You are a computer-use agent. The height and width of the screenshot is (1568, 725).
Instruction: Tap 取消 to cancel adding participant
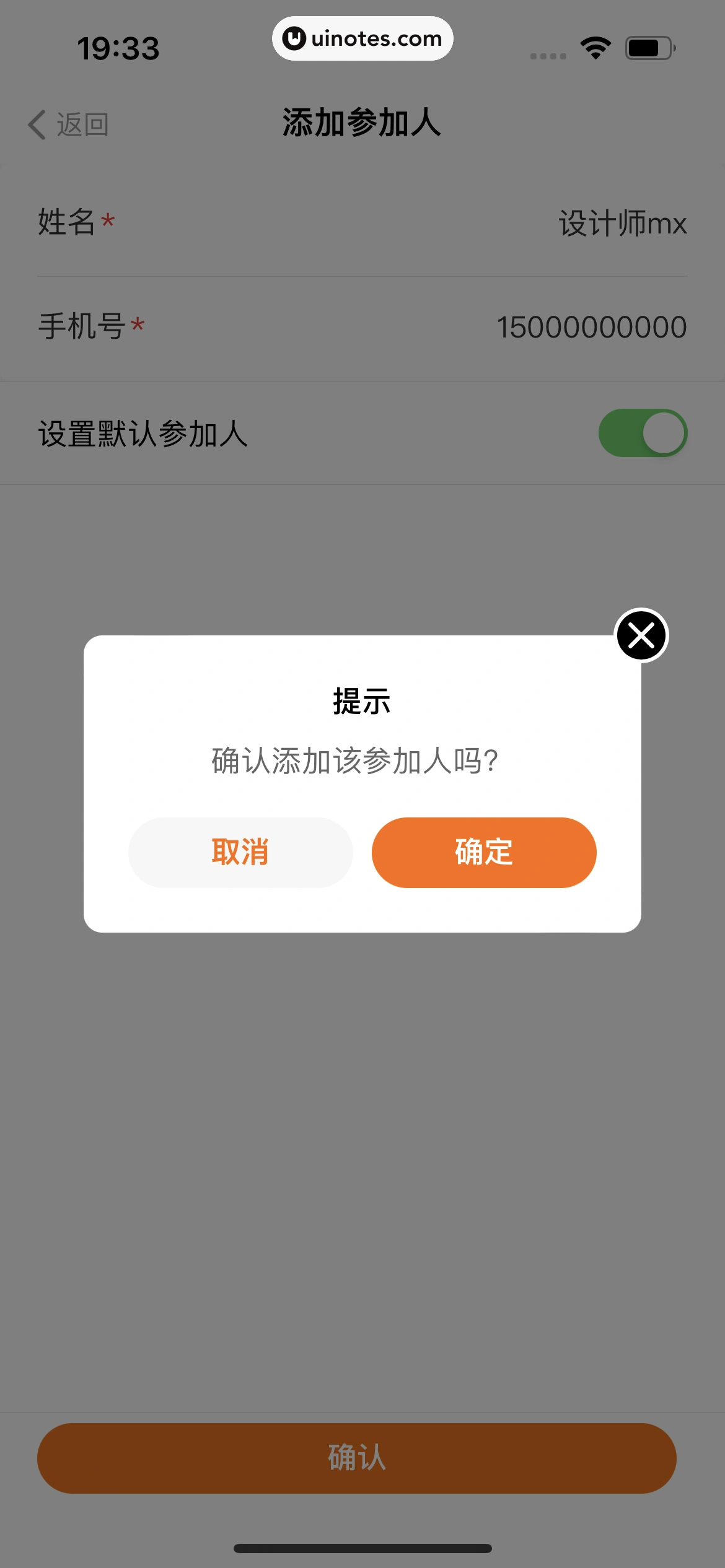[x=240, y=852]
